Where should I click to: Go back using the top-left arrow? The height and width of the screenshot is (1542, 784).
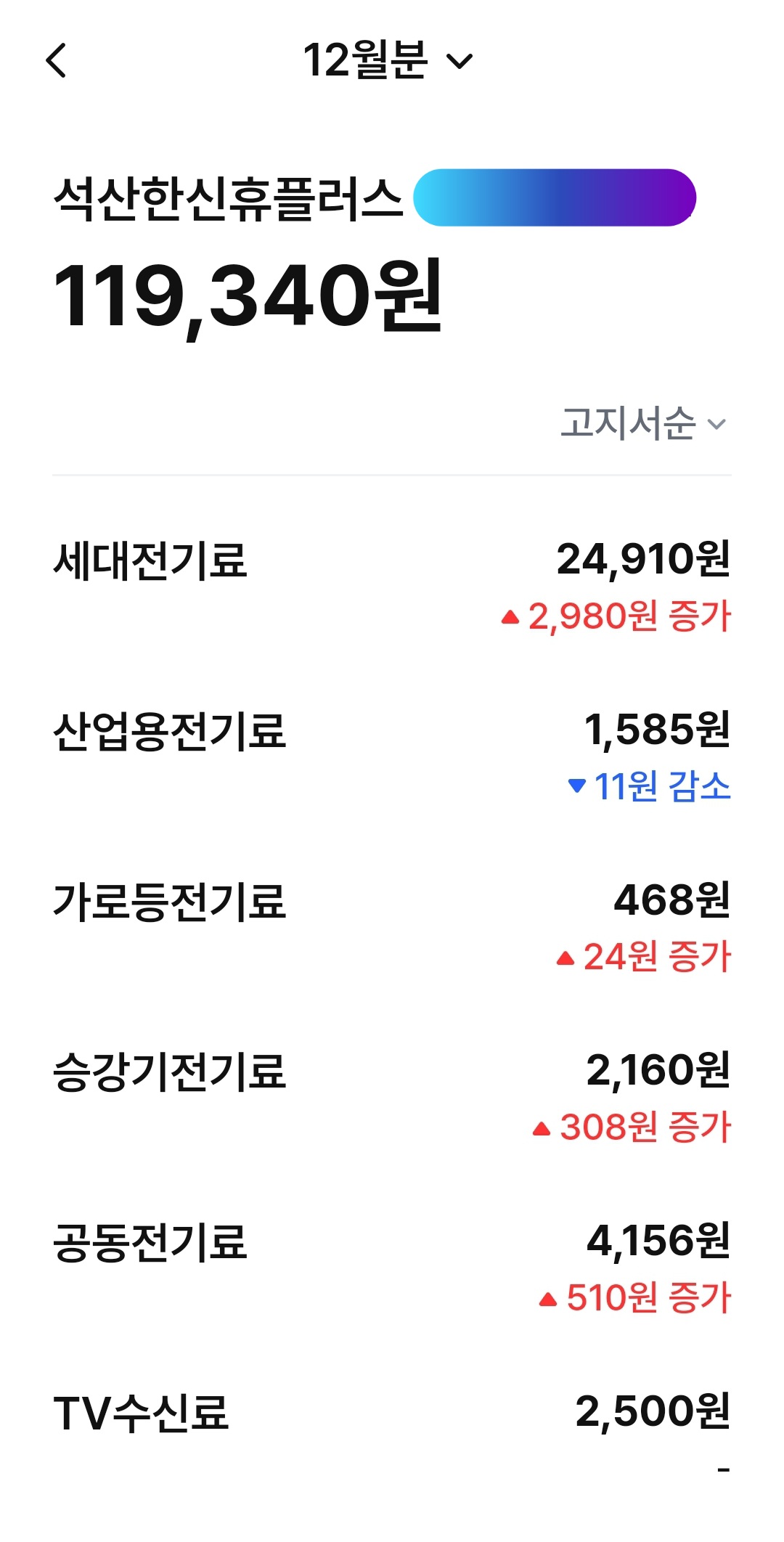tap(57, 60)
